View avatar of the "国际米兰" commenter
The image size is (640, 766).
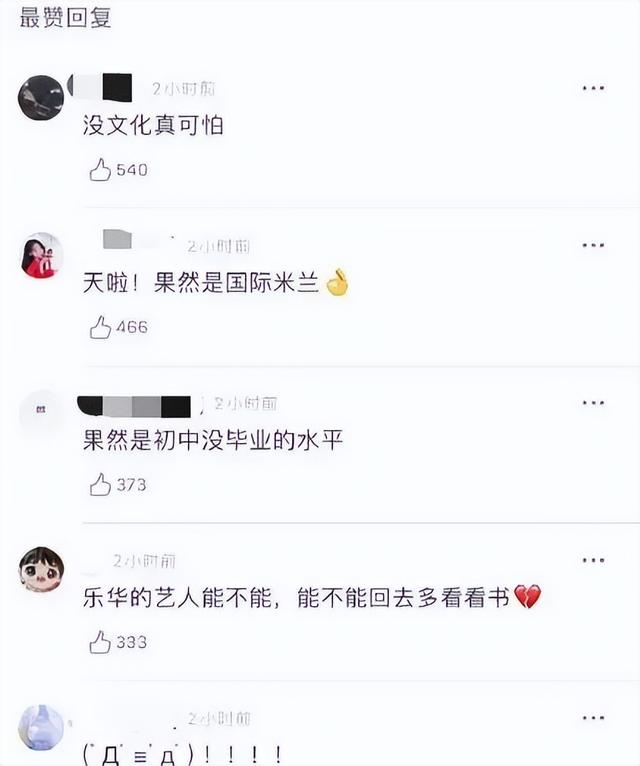(x=41, y=255)
